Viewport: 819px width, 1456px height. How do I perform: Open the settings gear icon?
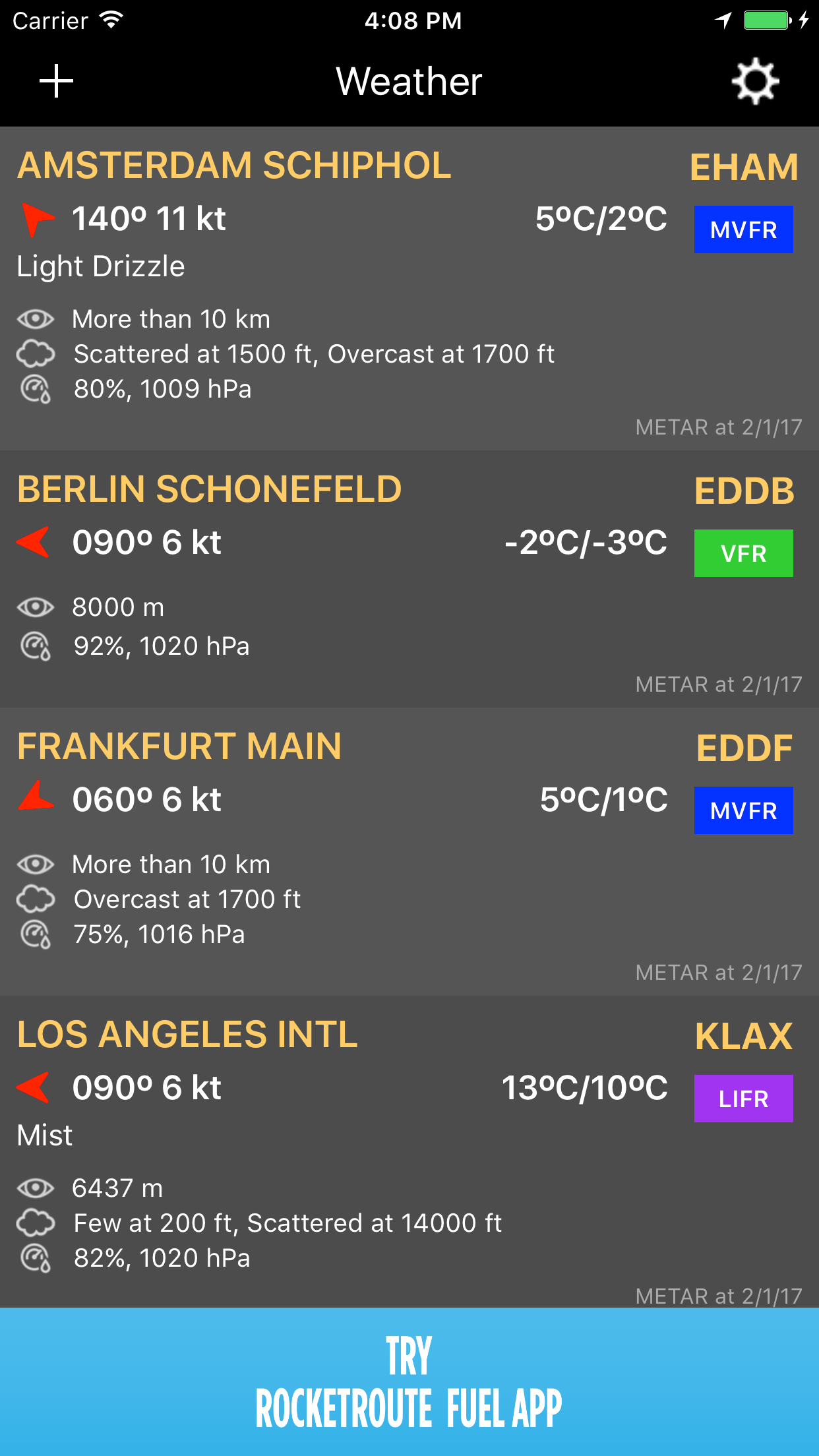754,80
